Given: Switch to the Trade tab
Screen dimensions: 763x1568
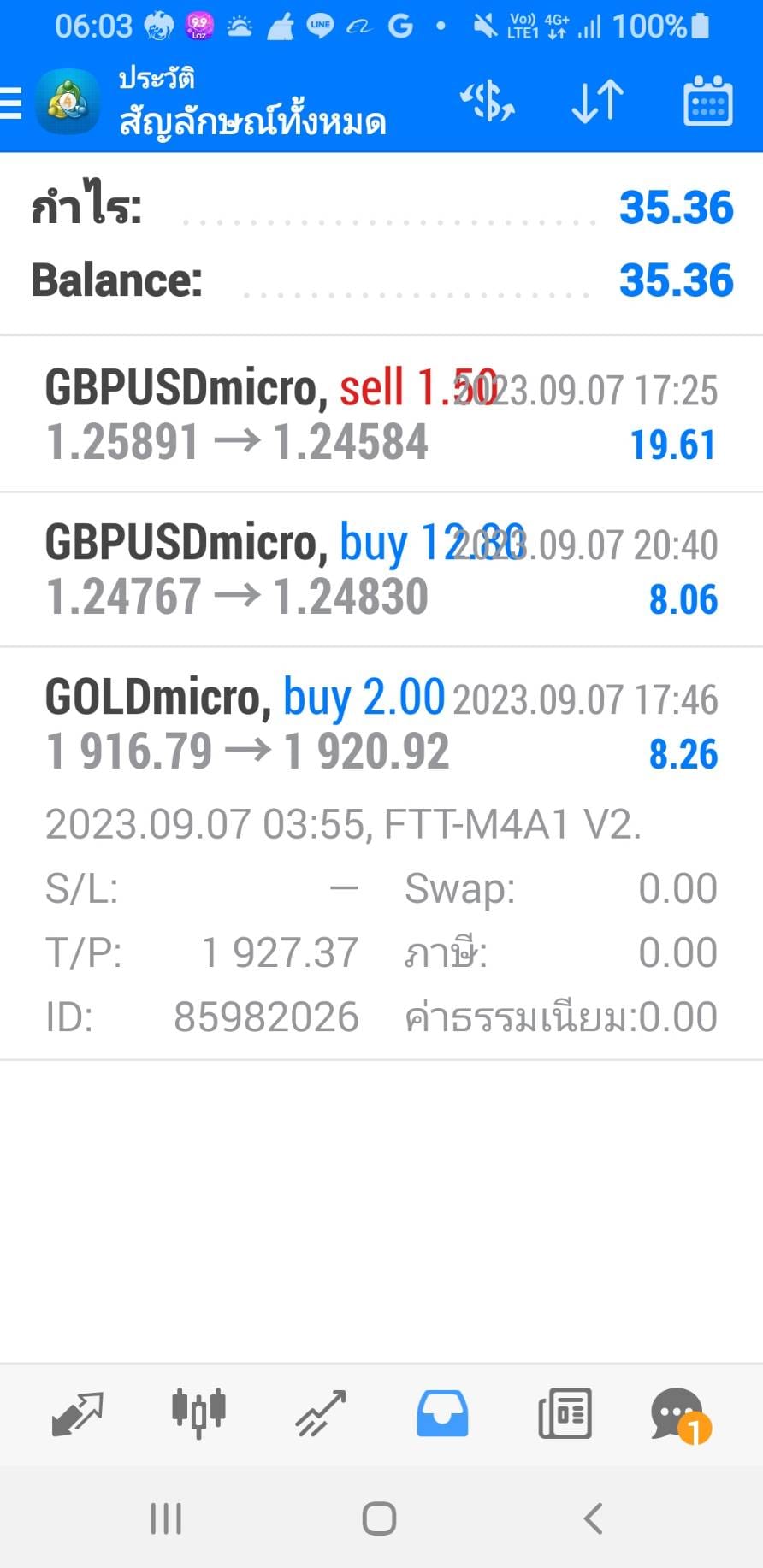Looking at the screenshot, I should pyautogui.click(x=320, y=1414).
